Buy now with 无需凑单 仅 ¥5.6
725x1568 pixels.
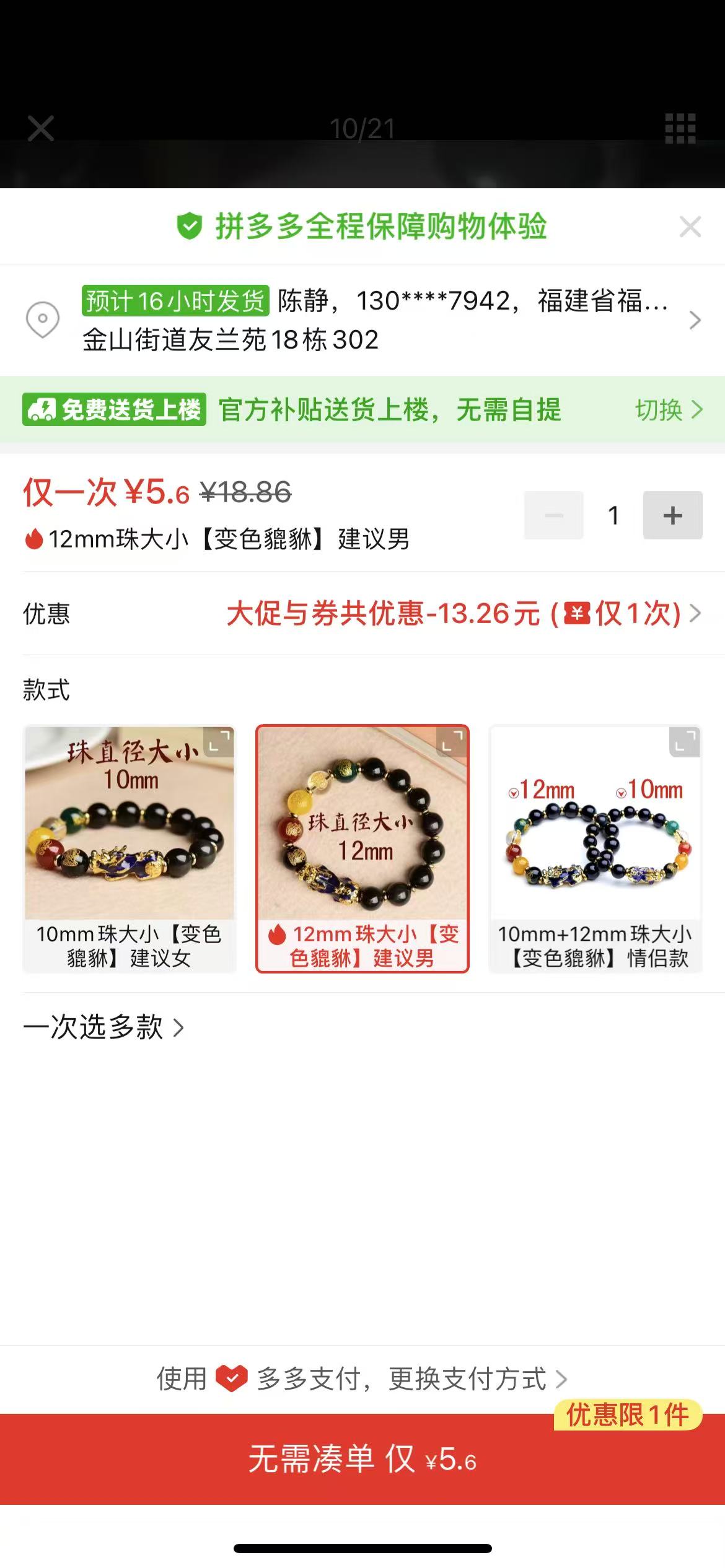point(362,1459)
